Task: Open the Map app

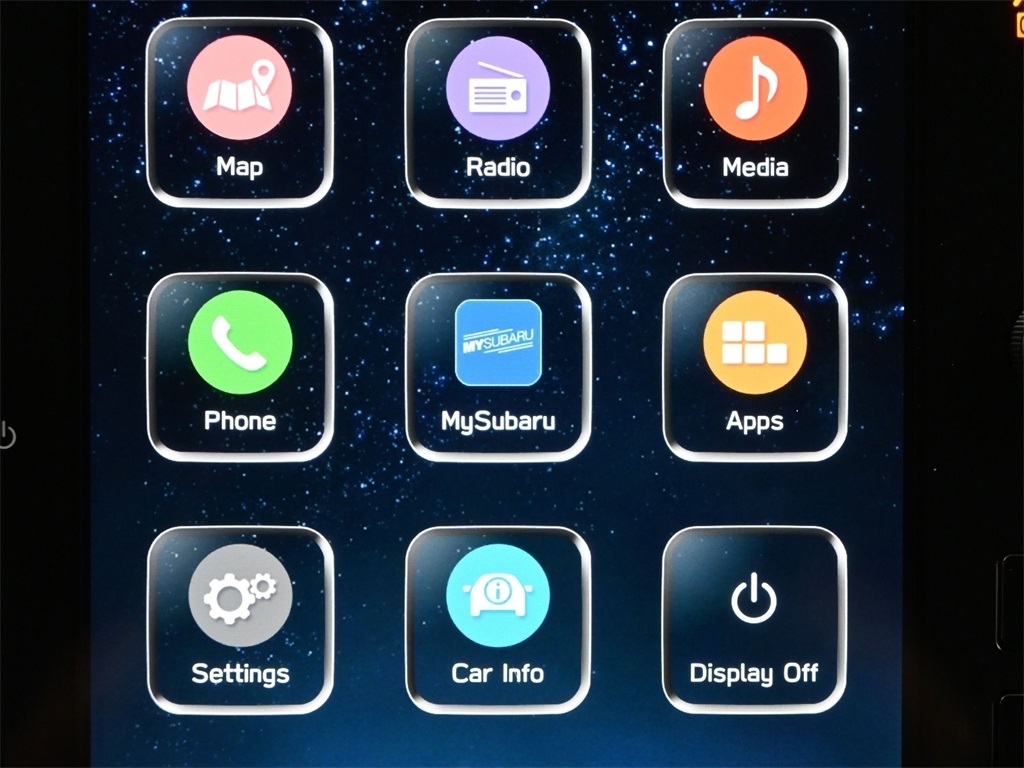Action: pyautogui.click(x=240, y=112)
